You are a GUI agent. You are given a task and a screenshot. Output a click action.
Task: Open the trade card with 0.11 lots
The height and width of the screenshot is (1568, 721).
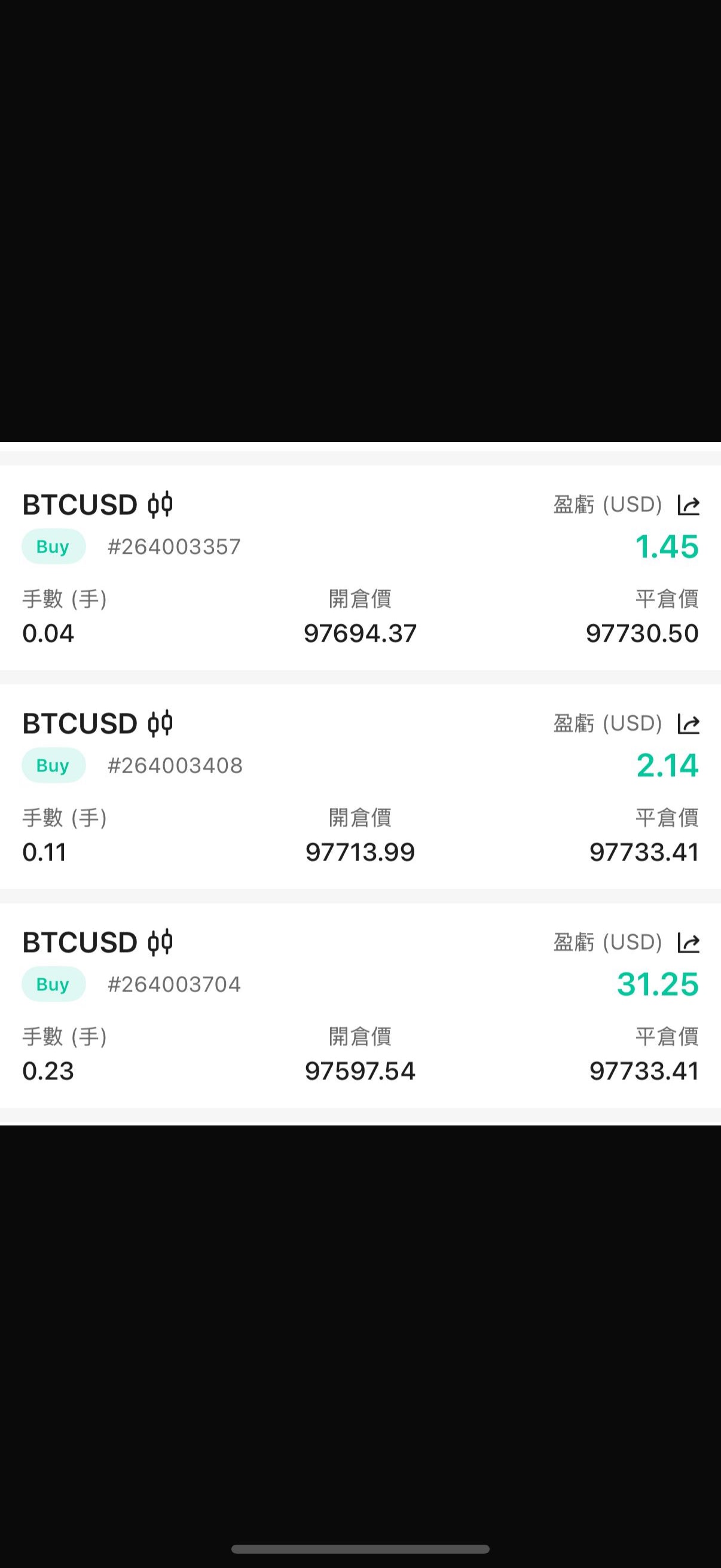coord(360,787)
